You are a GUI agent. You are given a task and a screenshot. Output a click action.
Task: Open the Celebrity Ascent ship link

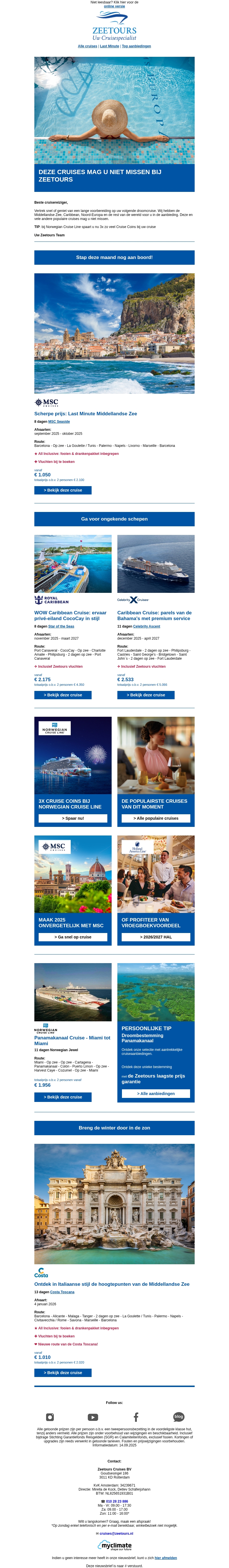[146, 626]
